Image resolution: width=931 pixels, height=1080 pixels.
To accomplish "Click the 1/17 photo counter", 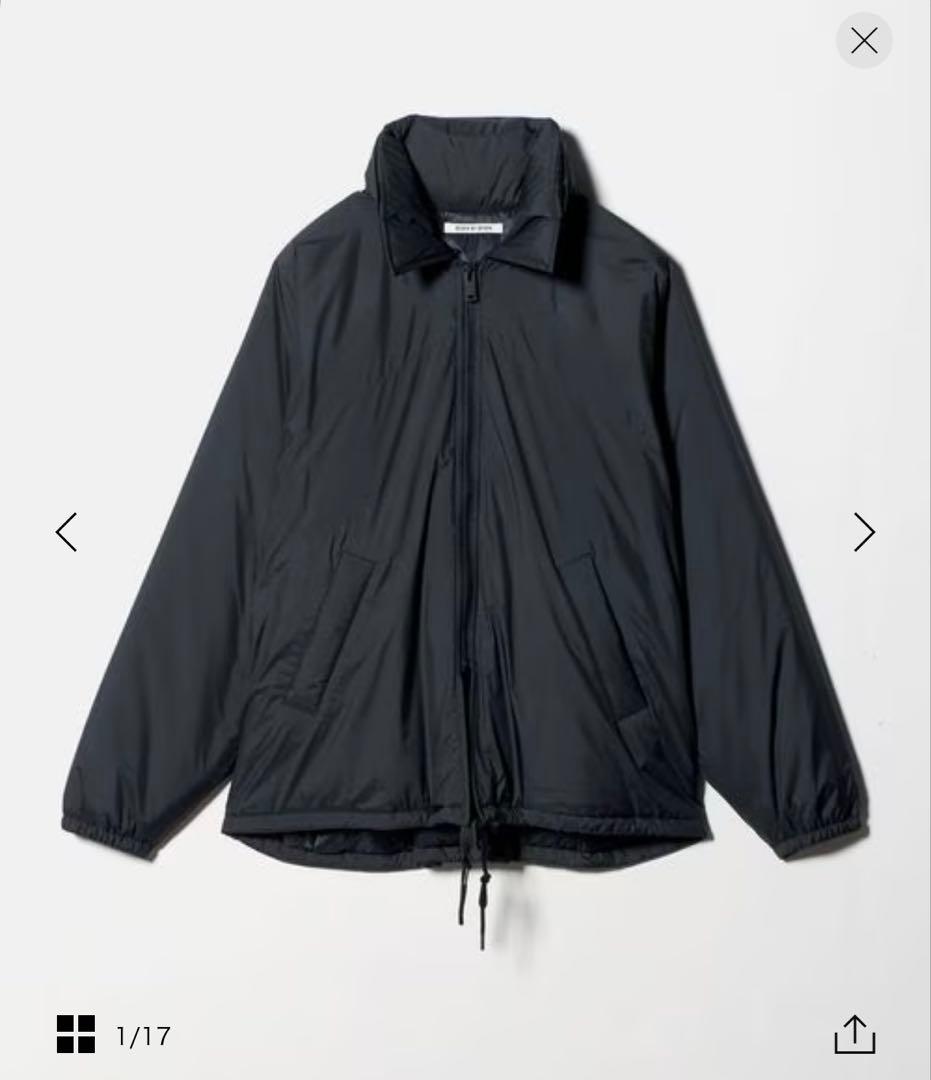I will coord(142,1036).
